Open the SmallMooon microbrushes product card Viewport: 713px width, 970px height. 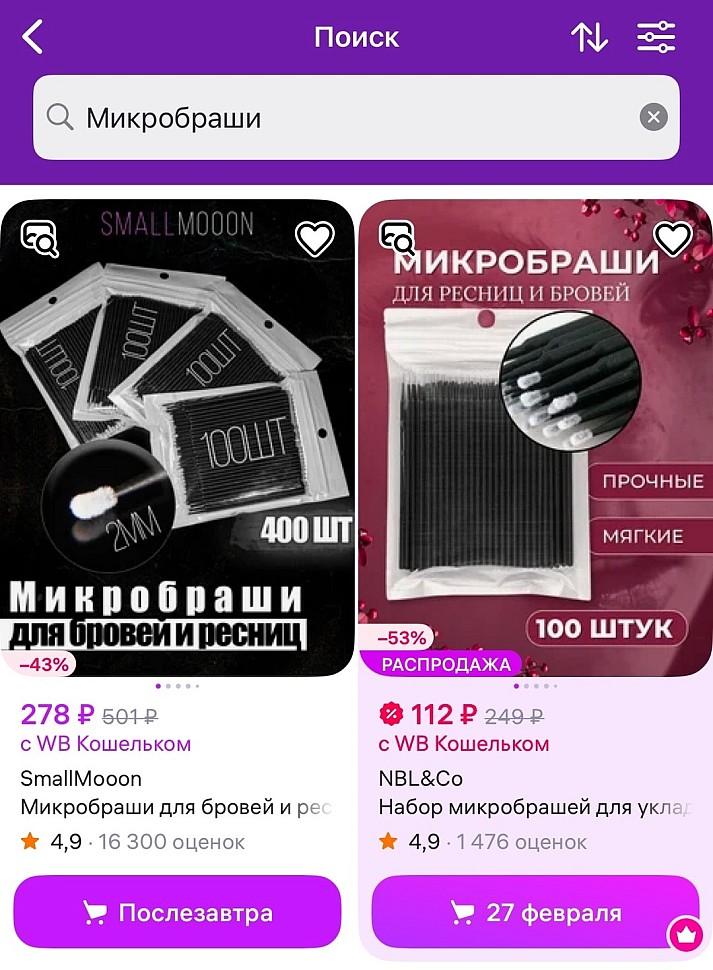pos(178,440)
